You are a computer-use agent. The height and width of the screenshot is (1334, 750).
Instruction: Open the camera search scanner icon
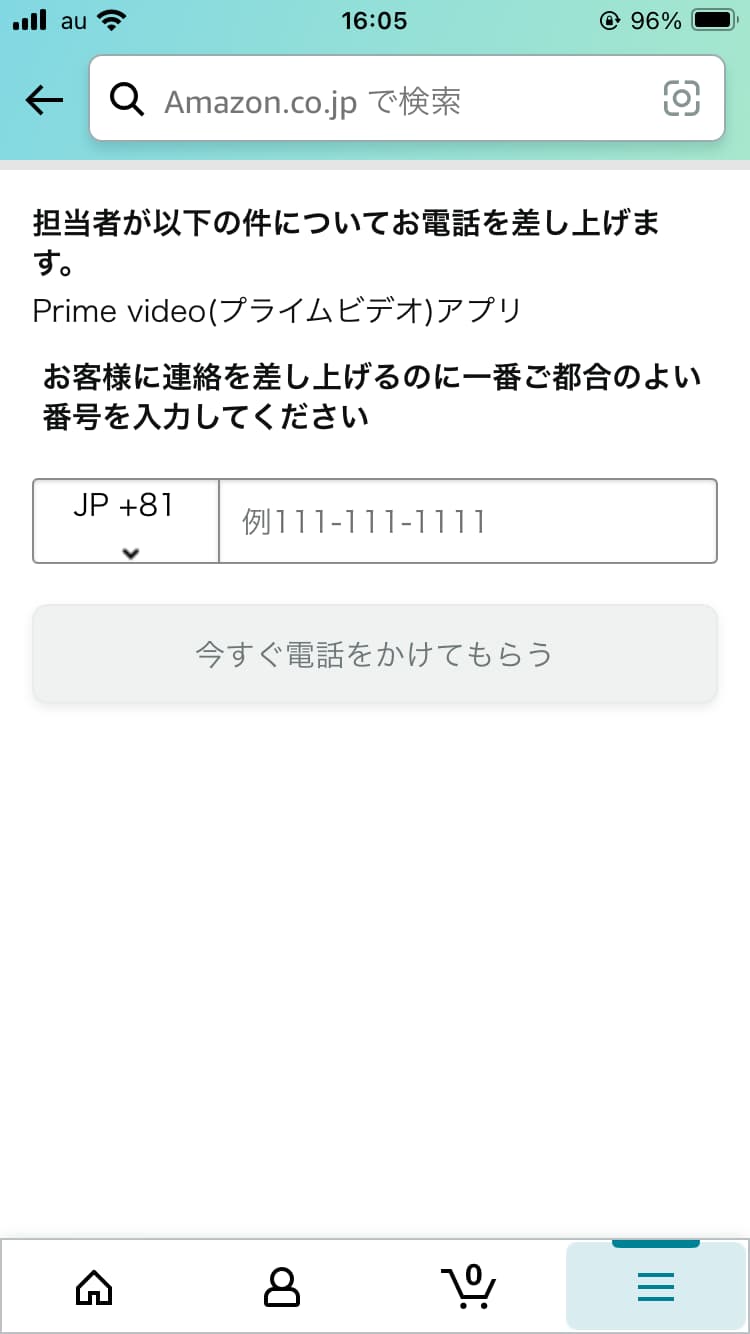pyautogui.click(x=681, y=99)
